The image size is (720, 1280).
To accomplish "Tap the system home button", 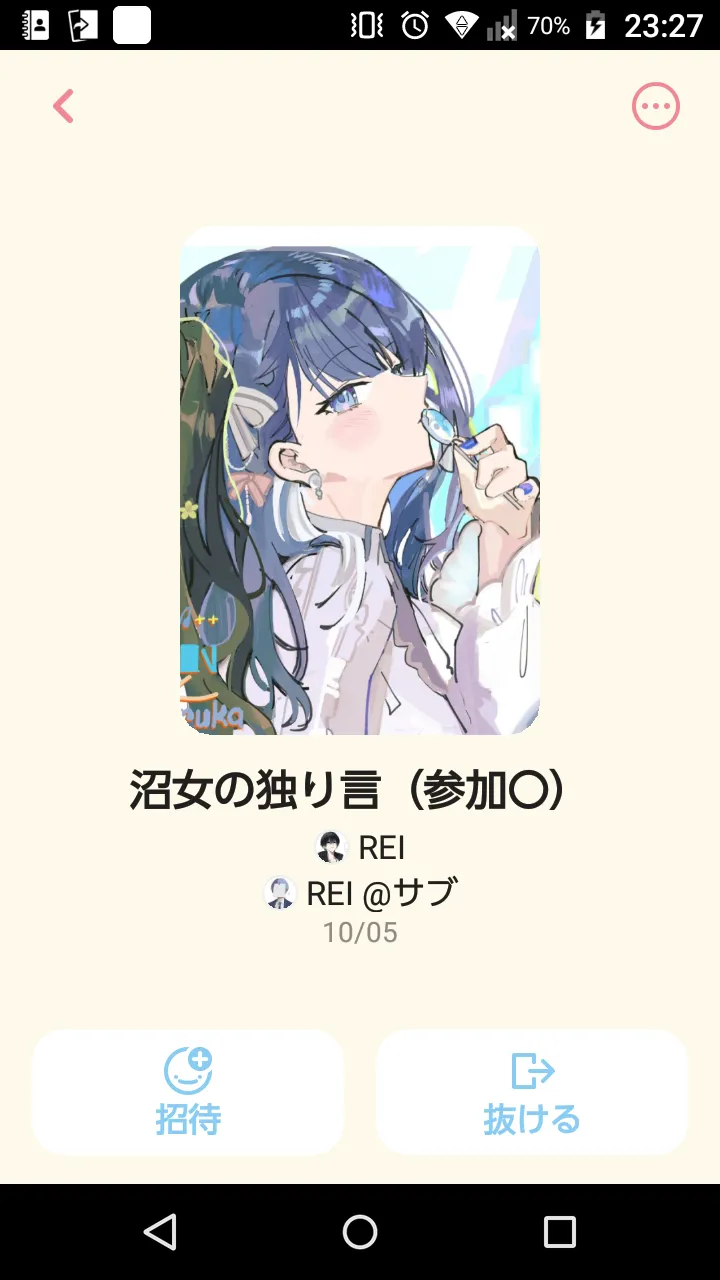I will click(x=360, y=1232).
